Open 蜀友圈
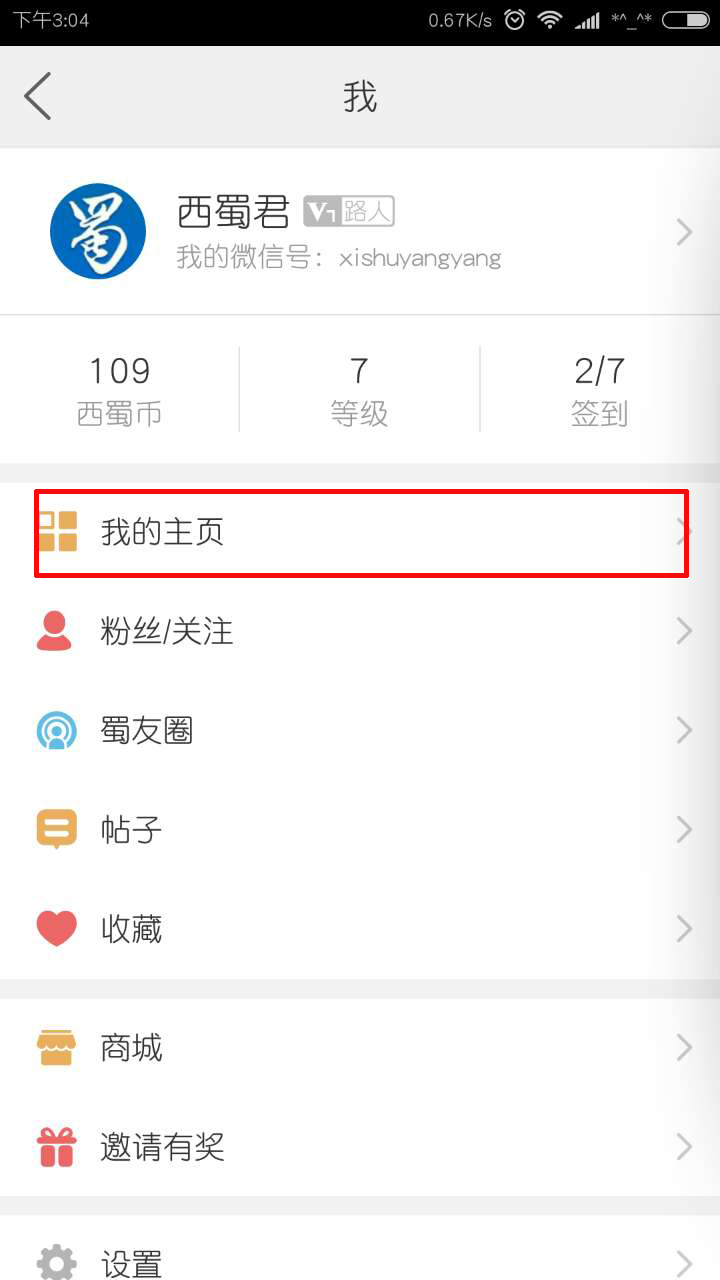This screenshot has width=720, height=1280. tap(360, 731)
